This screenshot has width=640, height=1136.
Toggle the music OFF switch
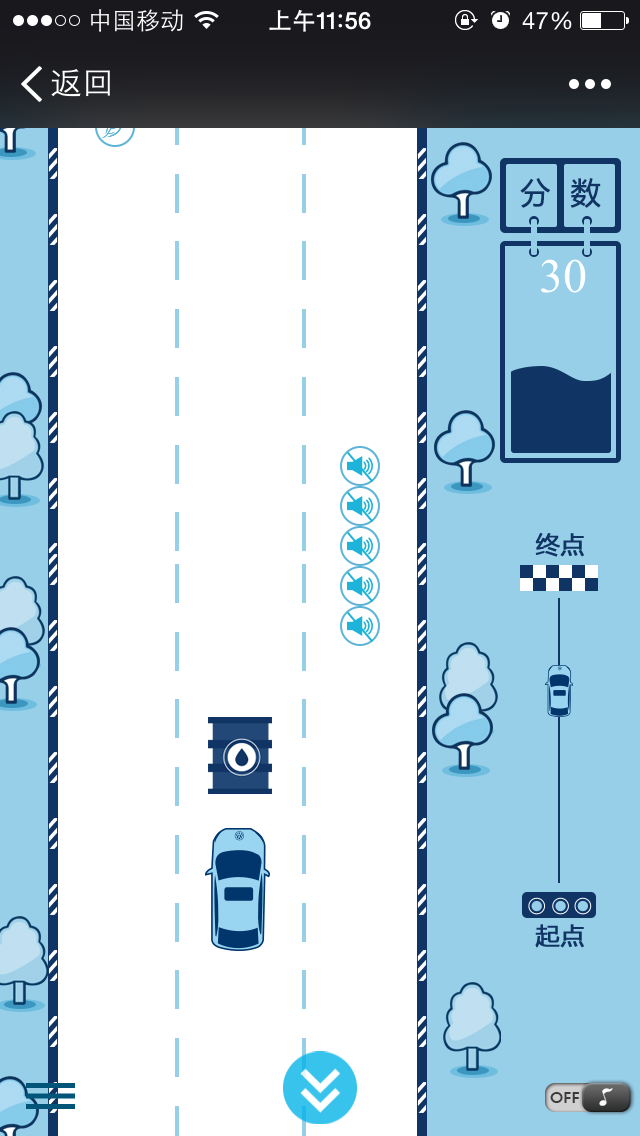588,1097
